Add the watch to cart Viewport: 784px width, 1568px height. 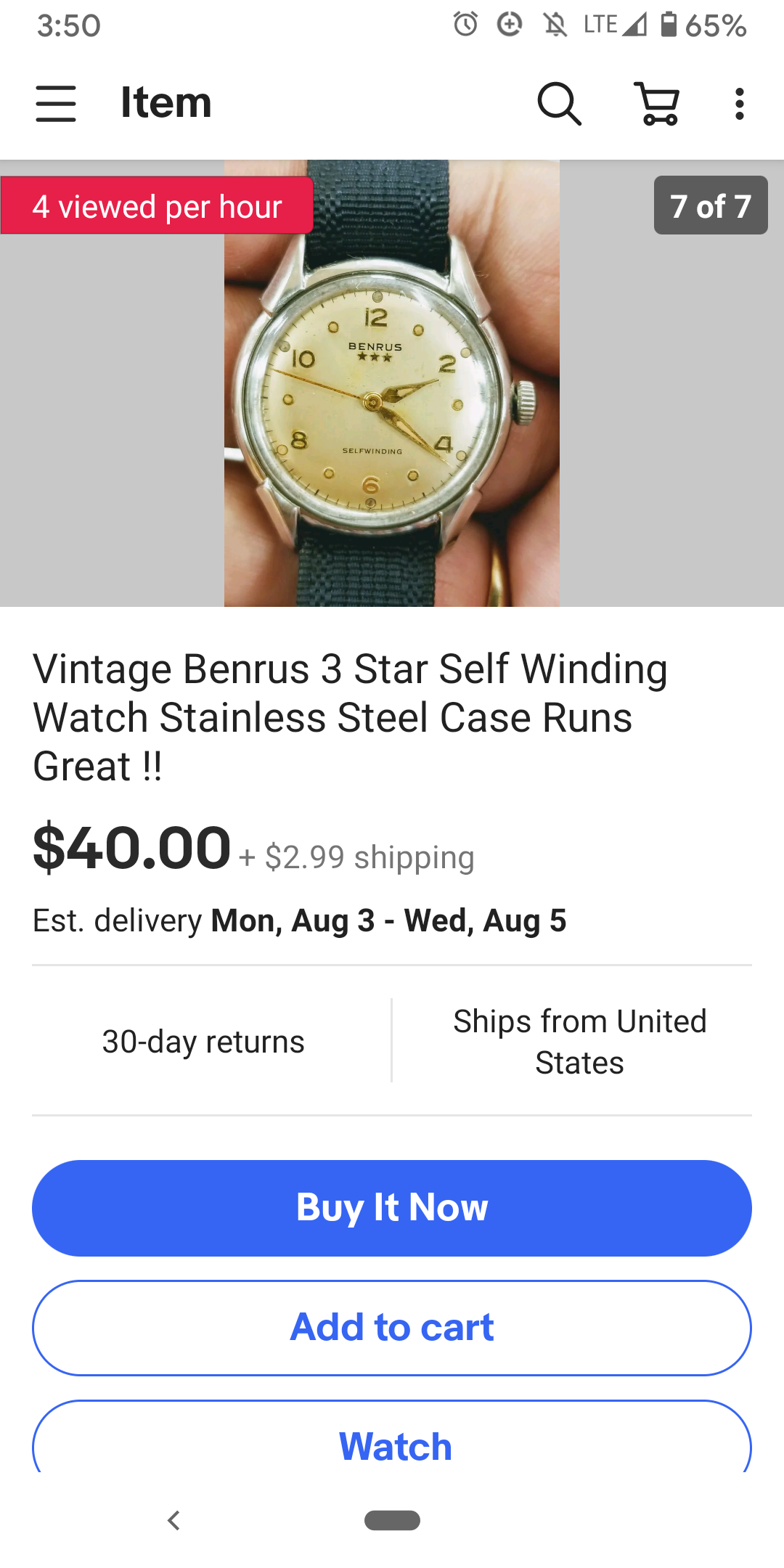pos(392,1328)
